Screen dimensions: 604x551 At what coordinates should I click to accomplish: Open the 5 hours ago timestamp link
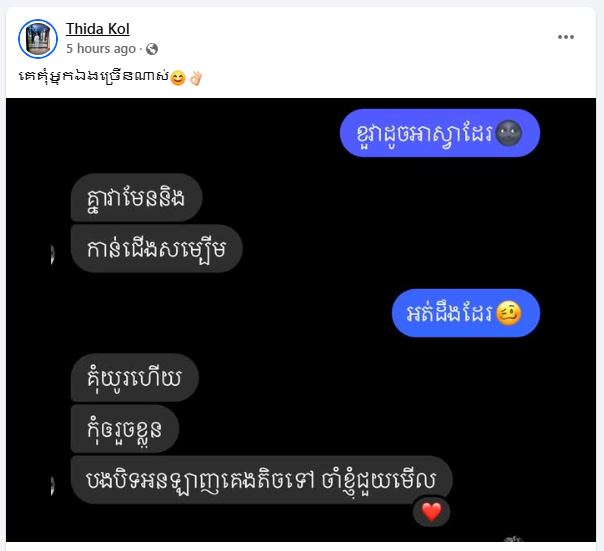tap(100, 48)
